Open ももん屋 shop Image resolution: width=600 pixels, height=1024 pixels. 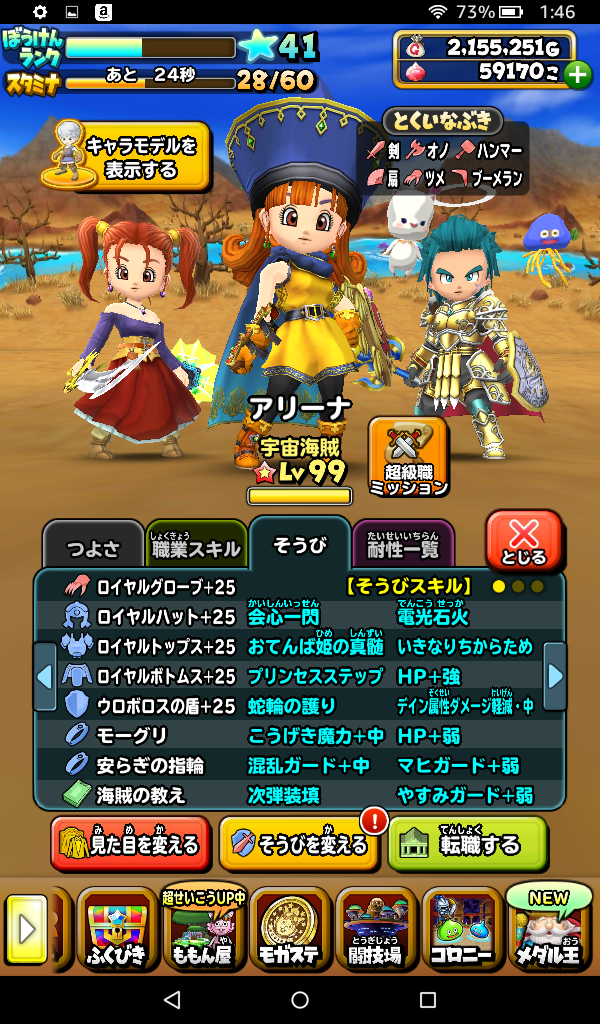203,929
